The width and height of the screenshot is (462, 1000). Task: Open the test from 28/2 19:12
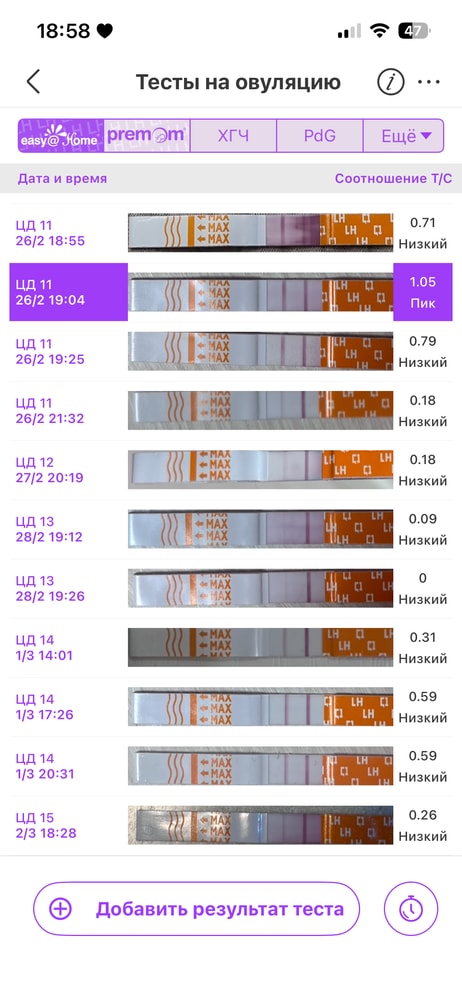[231, 529]
